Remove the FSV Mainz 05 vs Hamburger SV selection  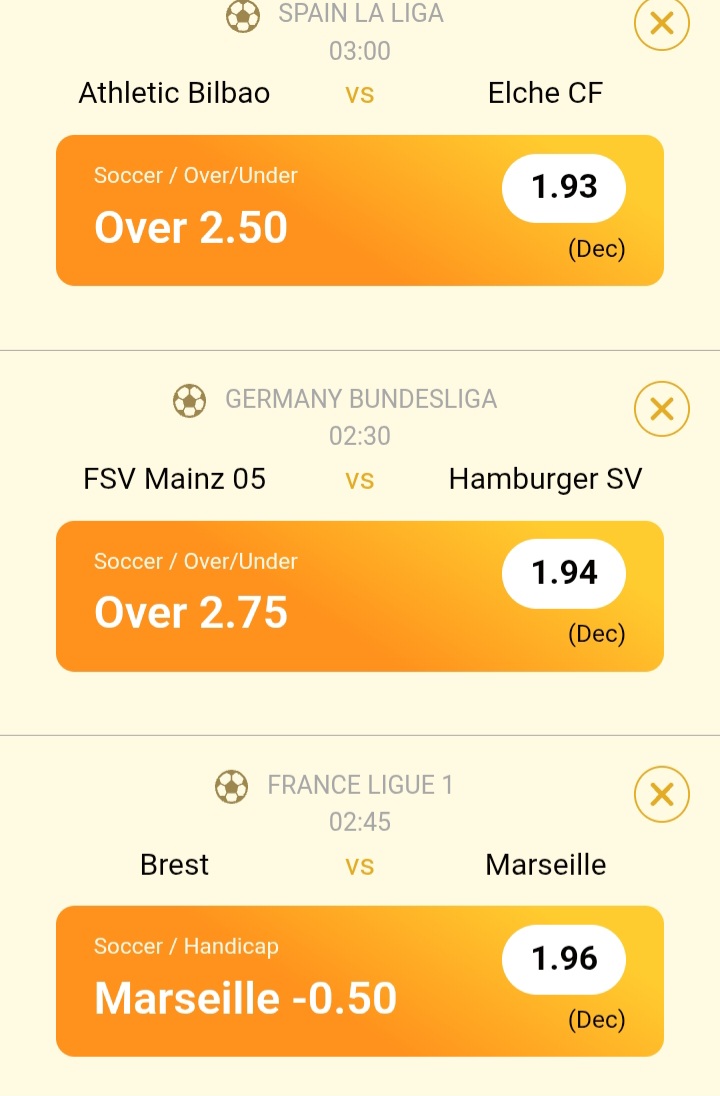coord(662,409)
